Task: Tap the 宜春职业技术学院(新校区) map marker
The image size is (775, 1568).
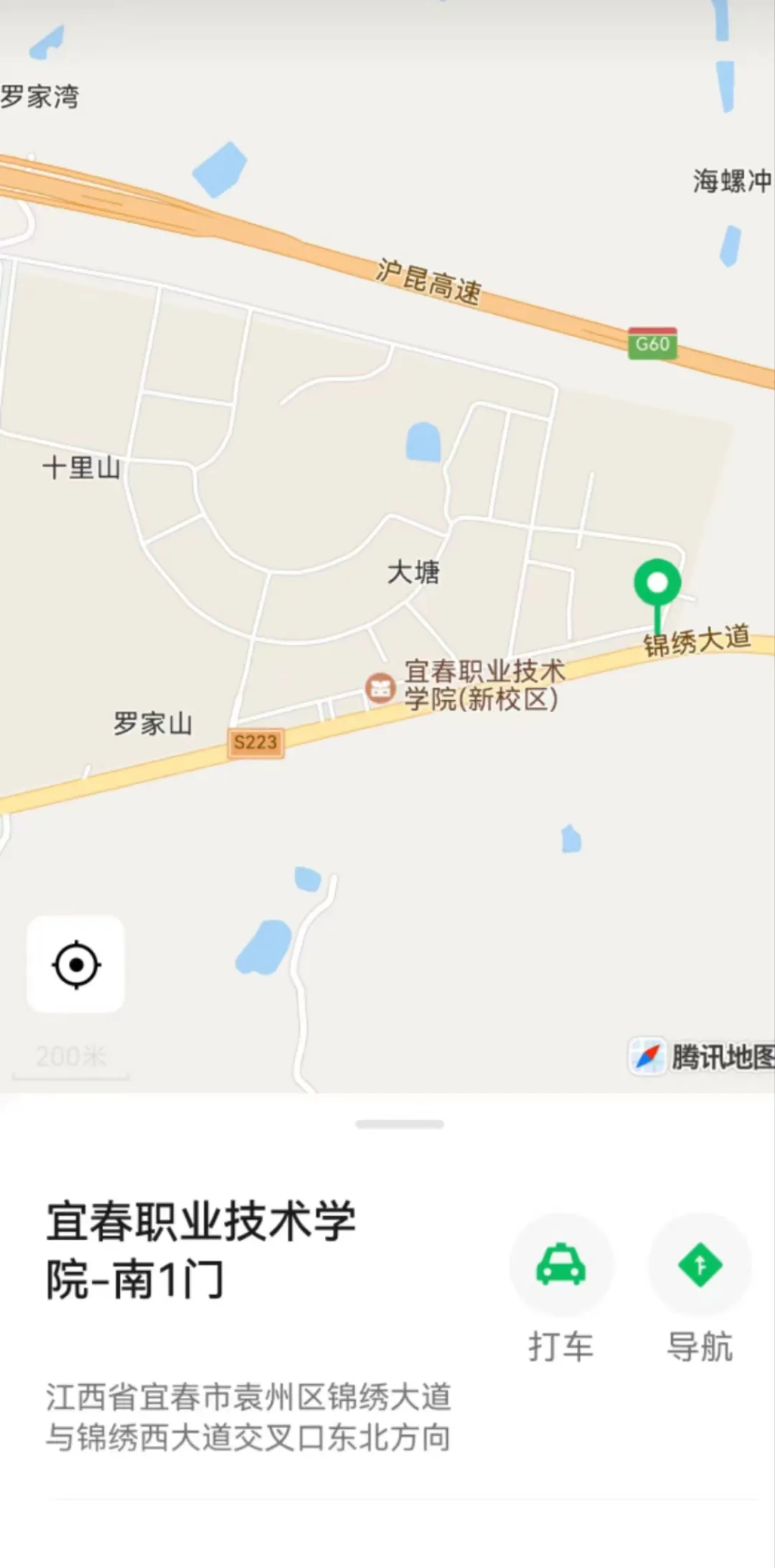Action: click(x=380, y=688)
